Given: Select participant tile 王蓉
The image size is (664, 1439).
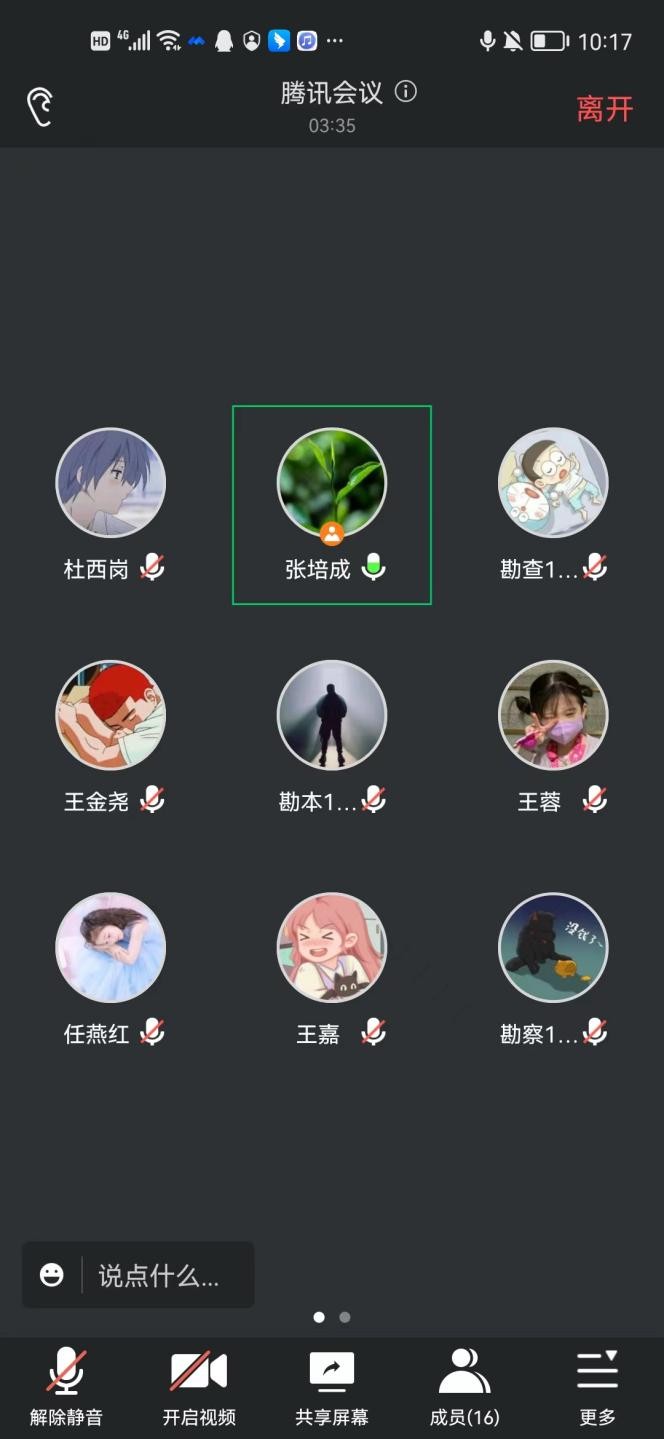Looking at the screenshot, I should coord(553,737).
